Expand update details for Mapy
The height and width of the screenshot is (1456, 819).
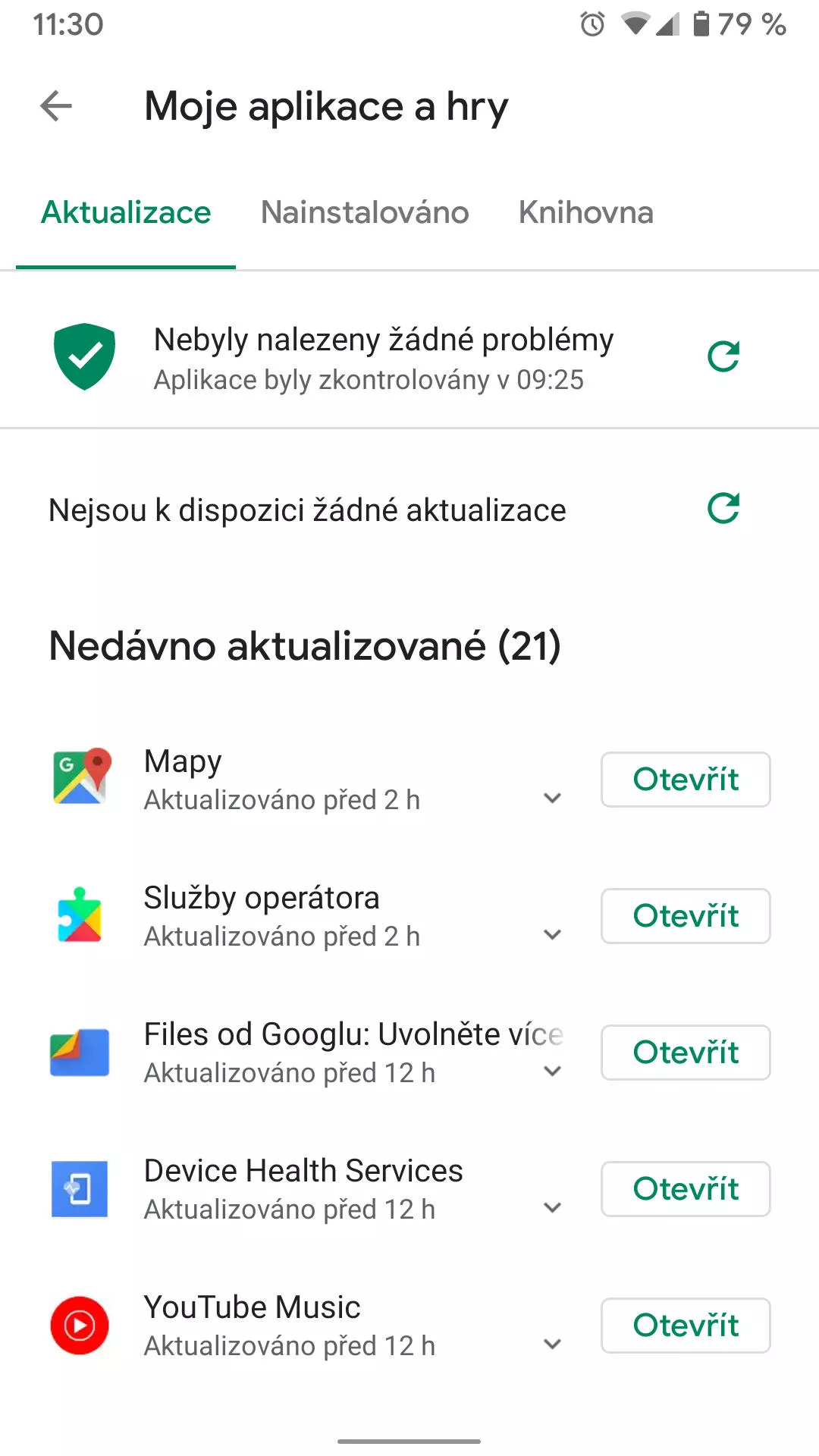tap(553, 798)
